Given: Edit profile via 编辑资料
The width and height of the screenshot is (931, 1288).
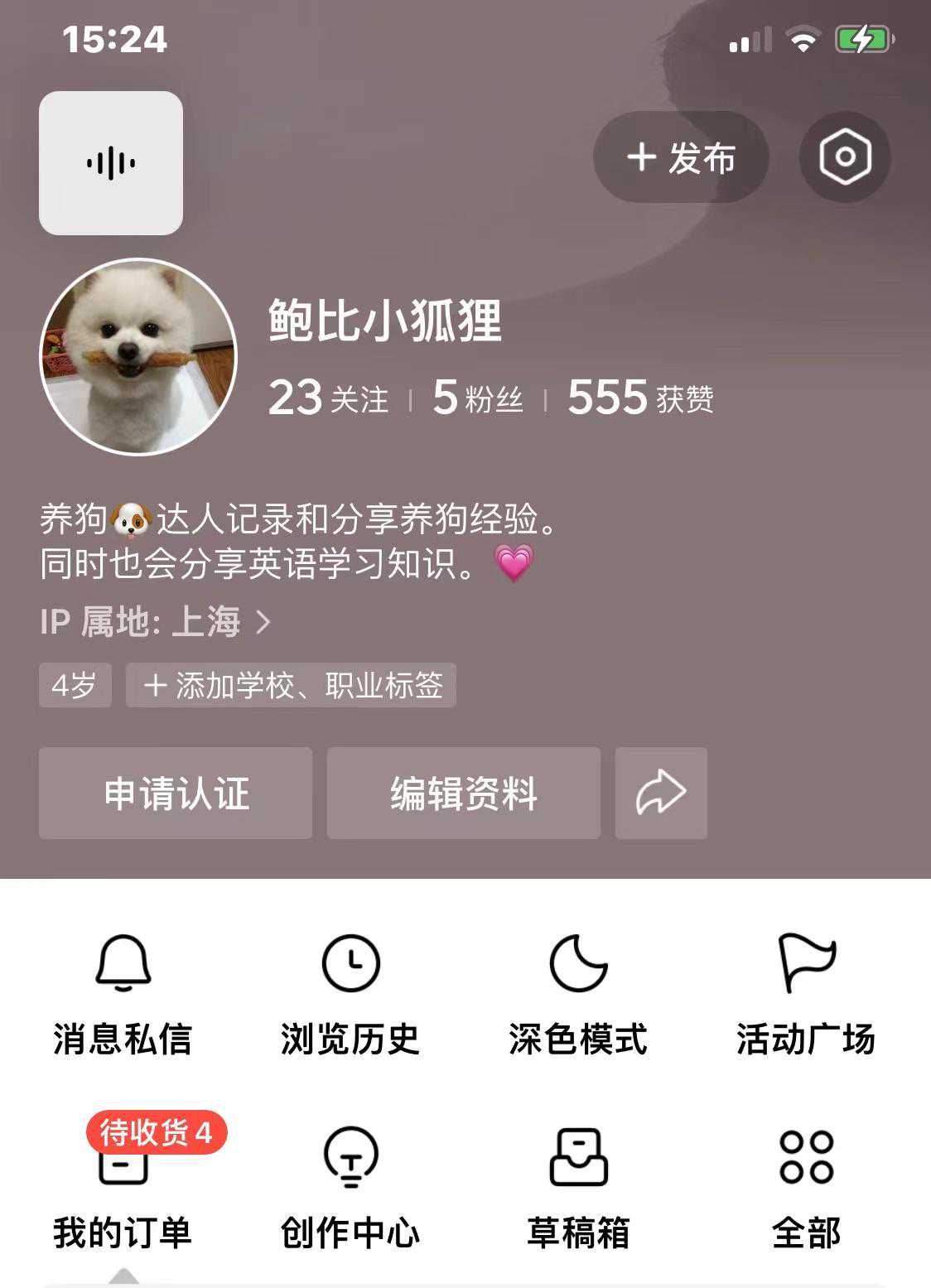Looking at the screenshot, I should [x=464, y=794].
